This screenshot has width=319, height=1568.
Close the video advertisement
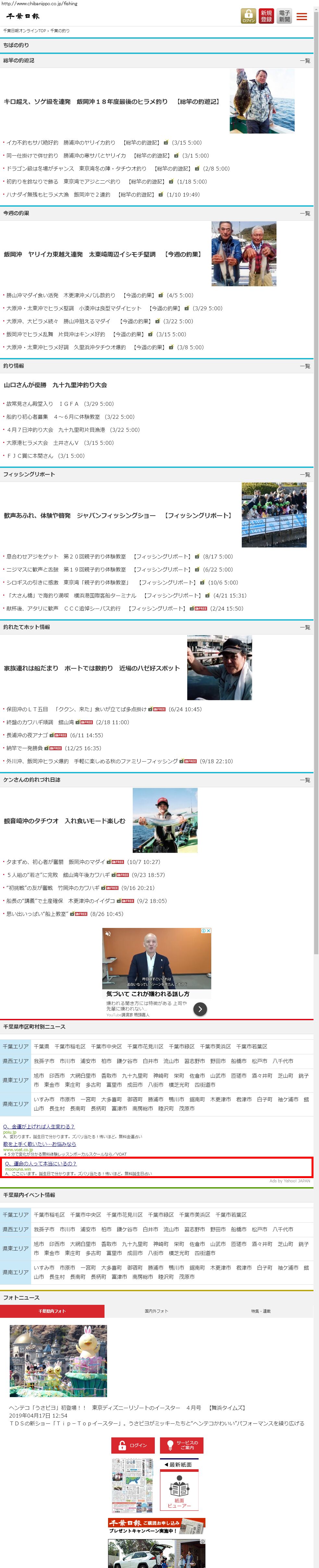click(208, 931)
